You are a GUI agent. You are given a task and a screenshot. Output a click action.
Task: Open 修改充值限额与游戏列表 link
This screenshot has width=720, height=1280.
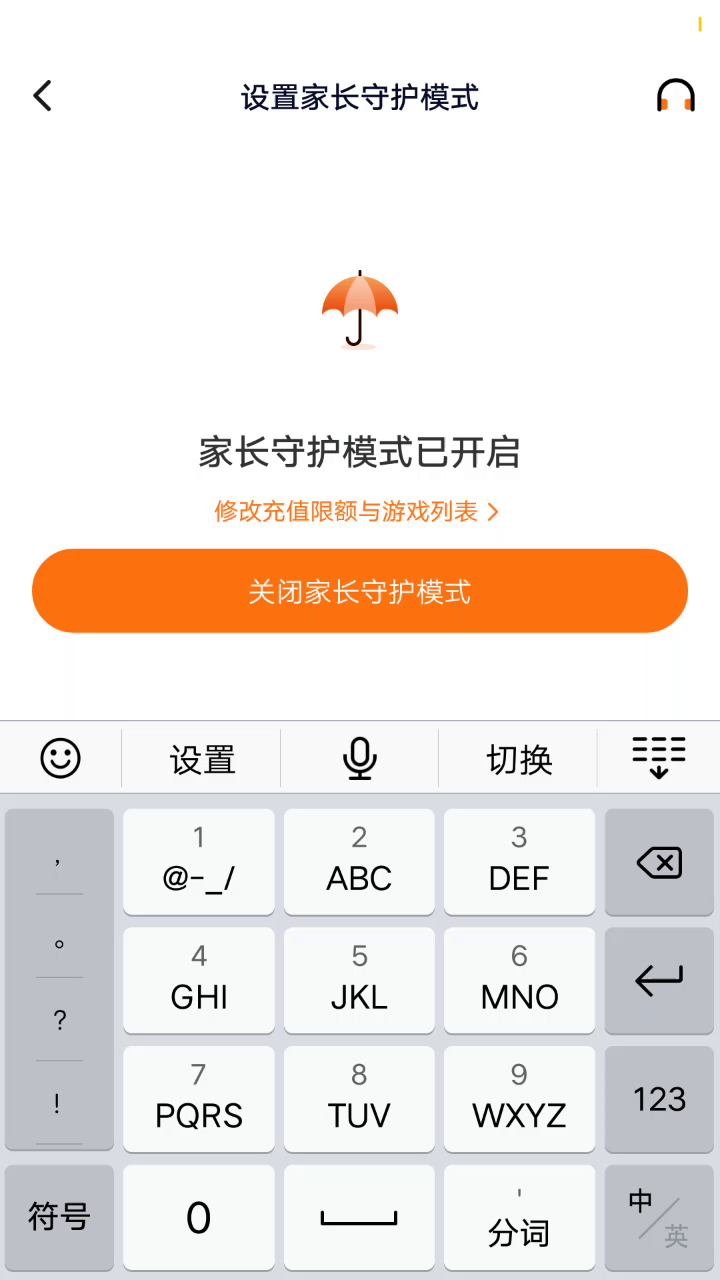pos(356,512)
